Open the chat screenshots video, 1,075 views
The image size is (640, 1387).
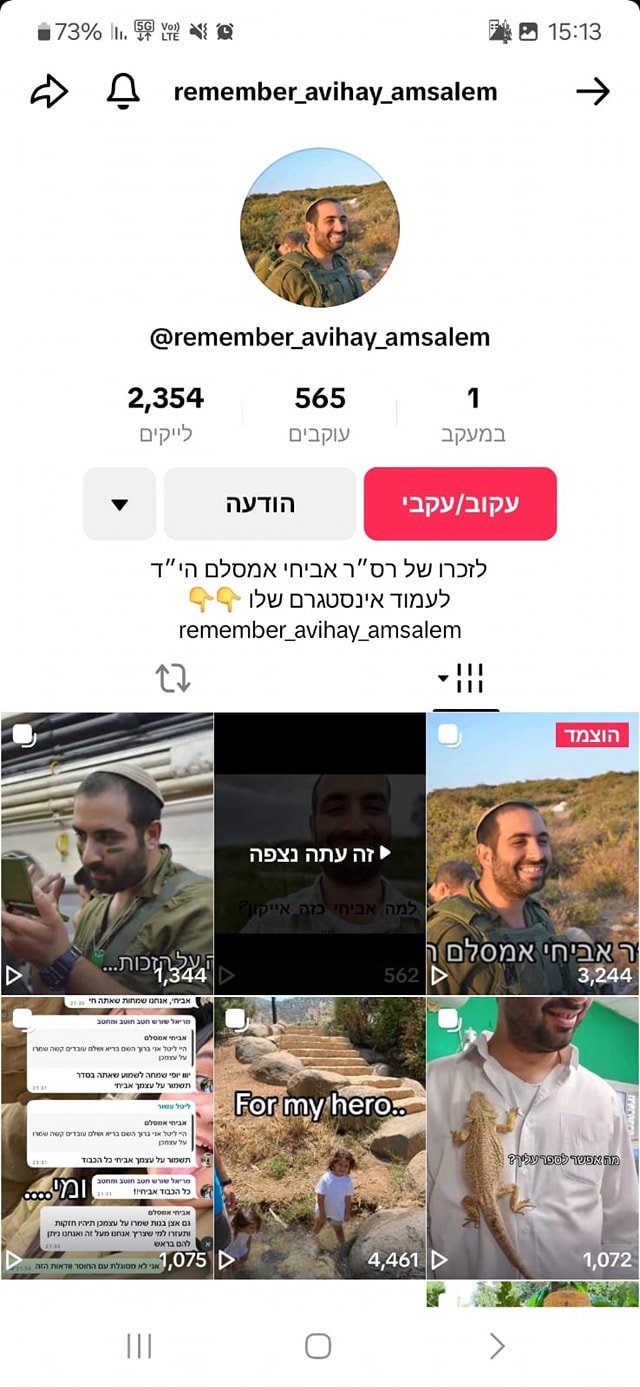pyautogui.click(x=107, y=1137)
